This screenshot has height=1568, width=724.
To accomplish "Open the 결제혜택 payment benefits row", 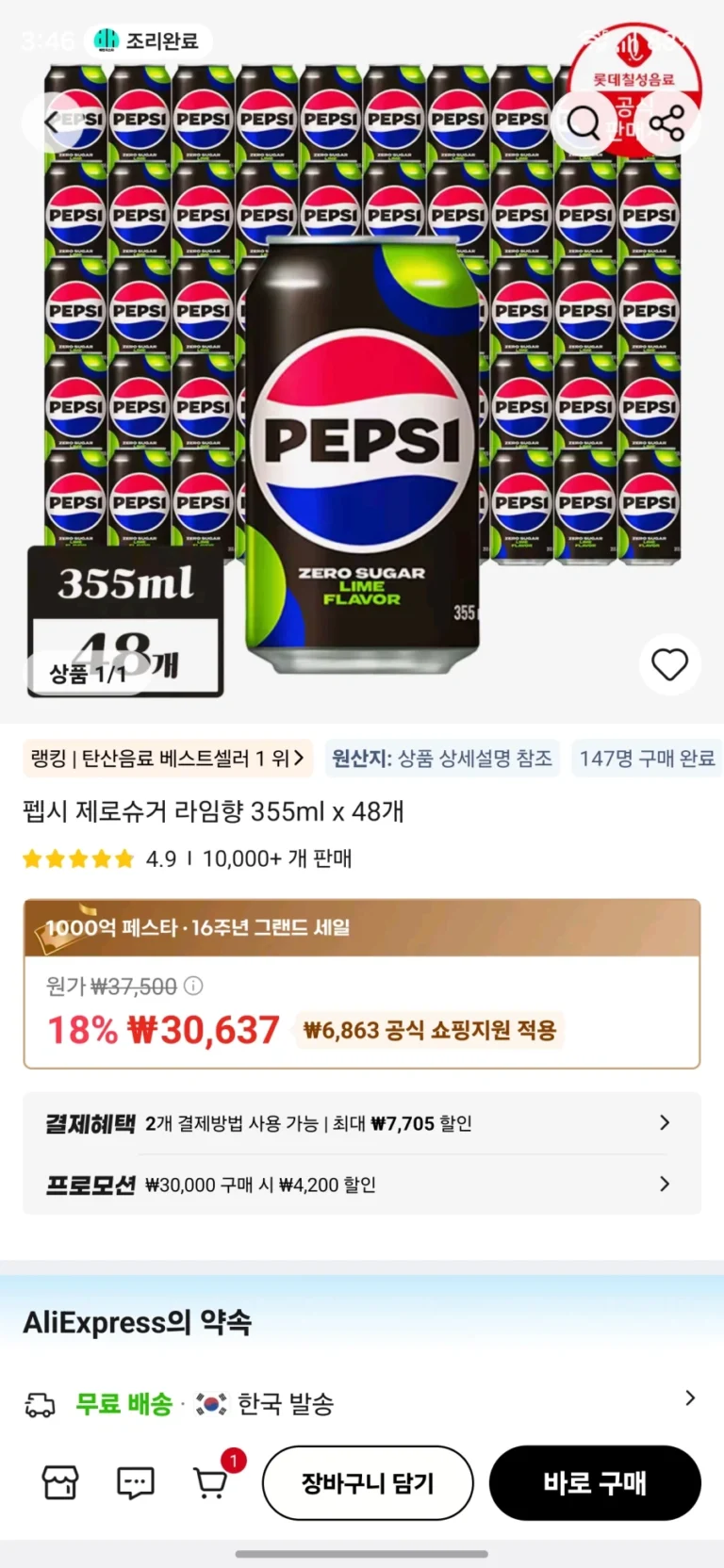I will (362, 1123).
